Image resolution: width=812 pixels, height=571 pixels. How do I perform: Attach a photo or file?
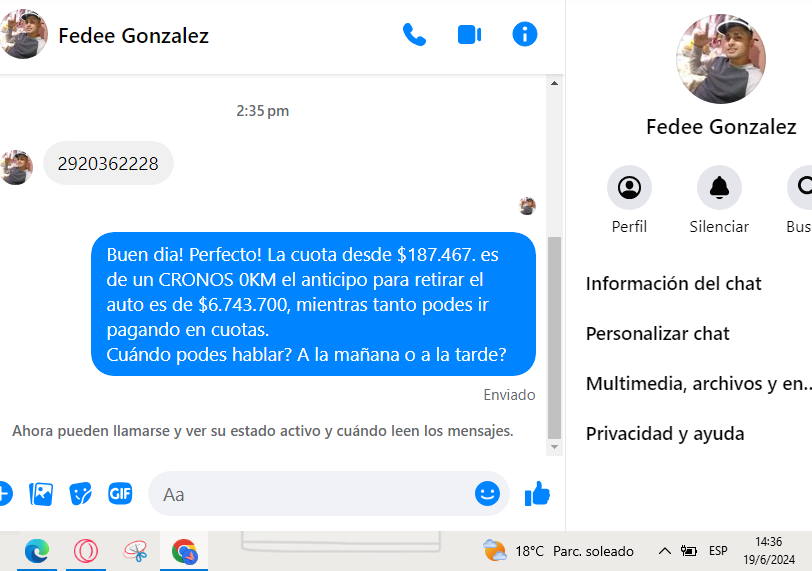(41, 493)
